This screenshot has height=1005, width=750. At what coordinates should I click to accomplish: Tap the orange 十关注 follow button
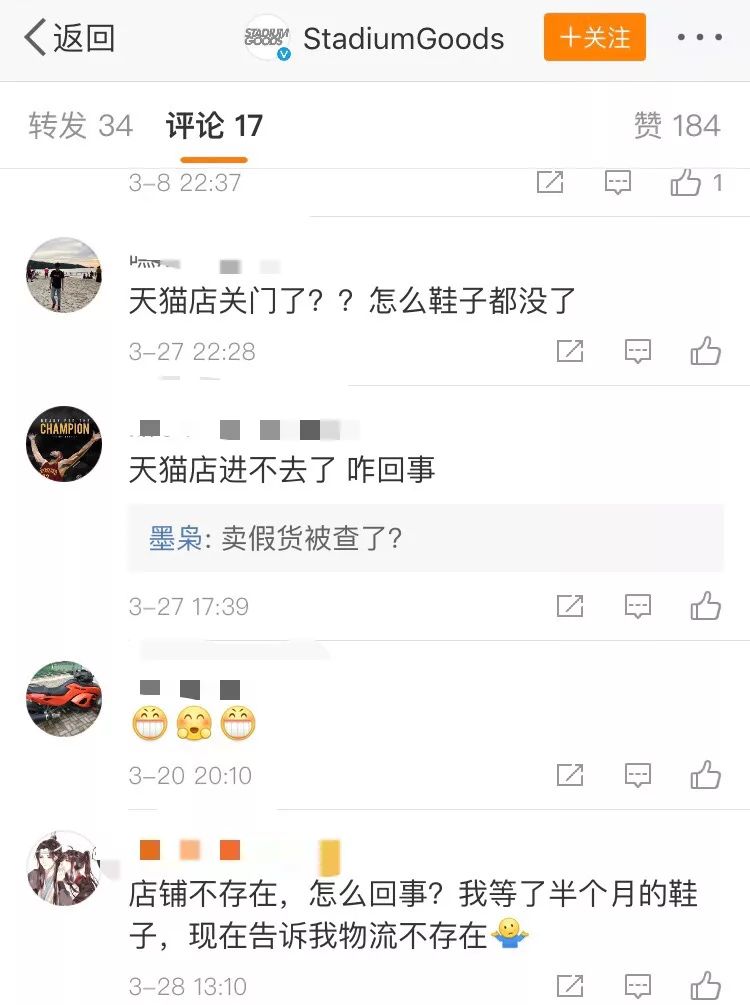[594, 36]
